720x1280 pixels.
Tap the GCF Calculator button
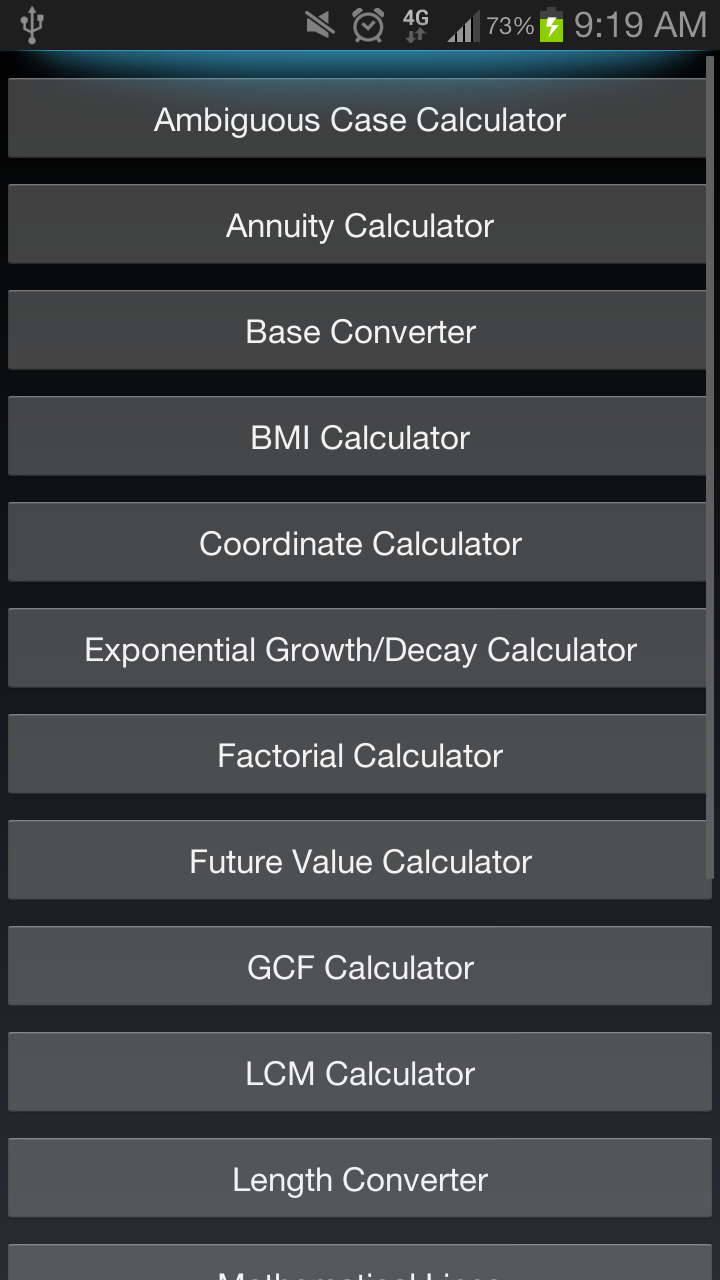360,968
